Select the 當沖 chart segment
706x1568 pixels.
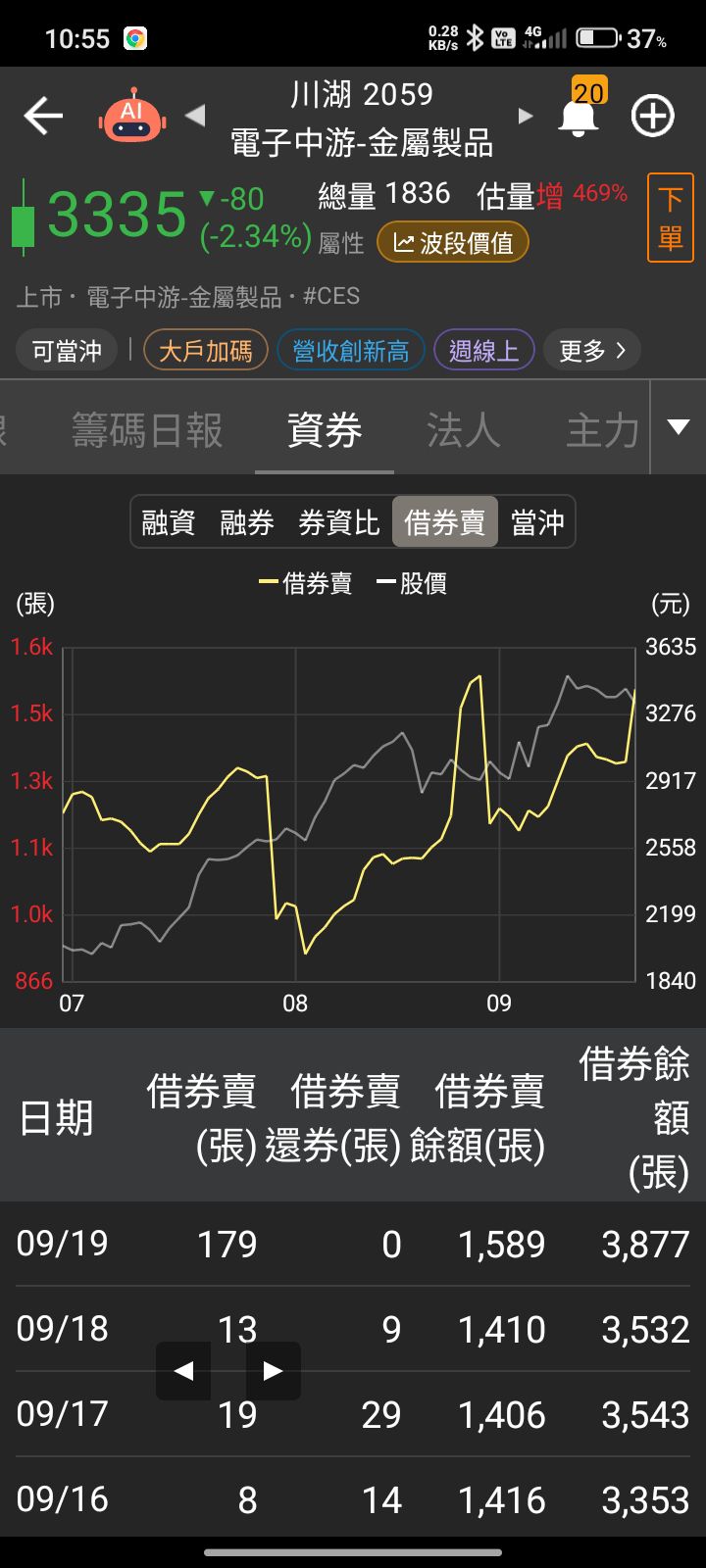click(537, 522)
